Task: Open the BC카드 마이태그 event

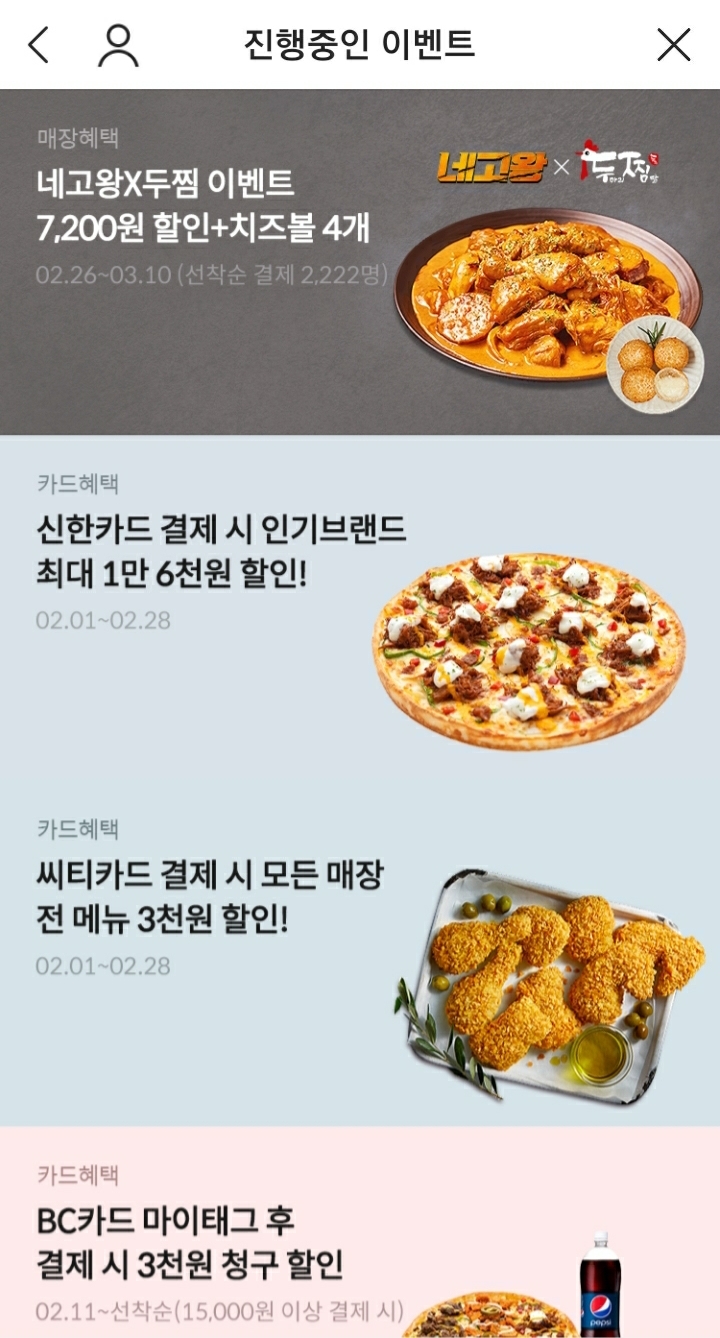Action: pyautogui.click(x=360, y=1232)
